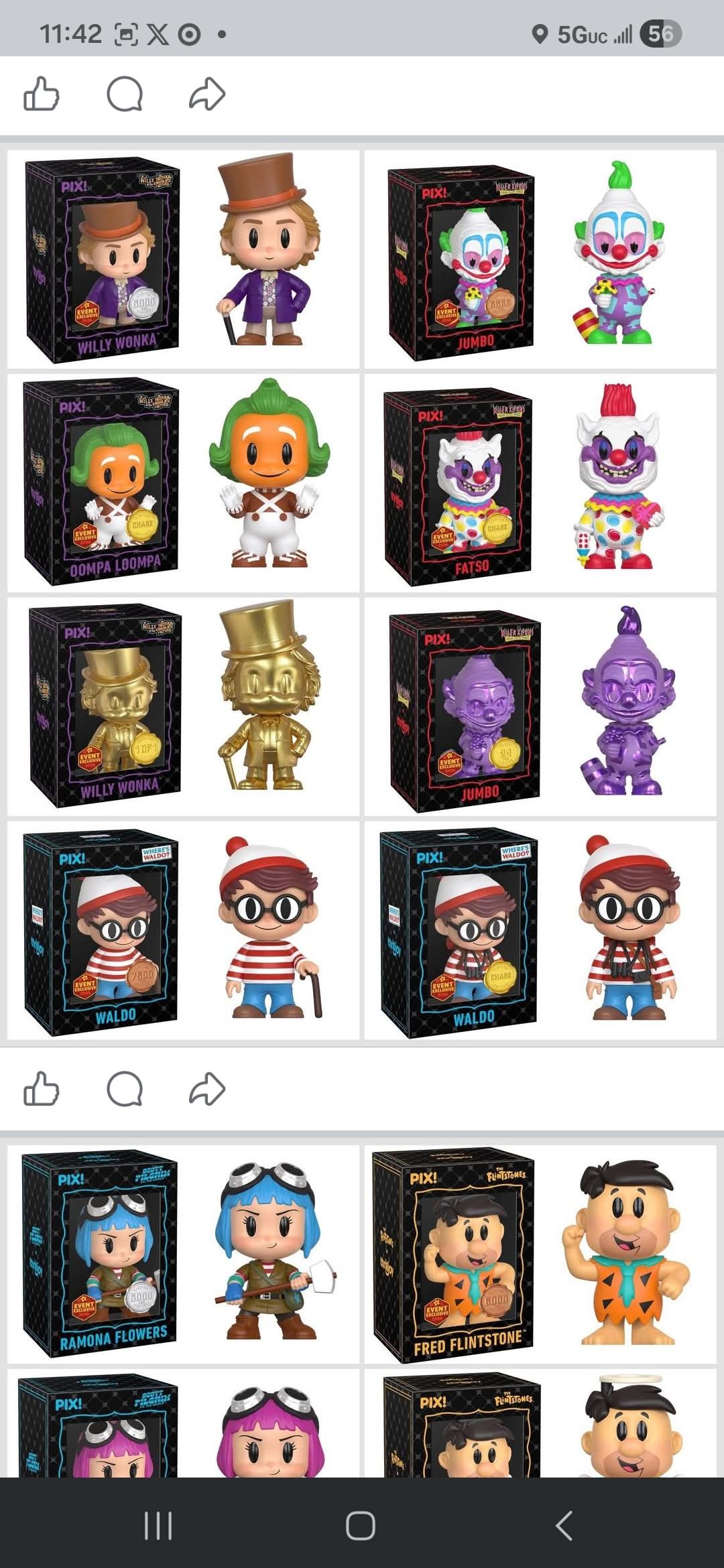View the Waldo with binoculars image
Screen dimensions: 724x1568
[540, 930]
